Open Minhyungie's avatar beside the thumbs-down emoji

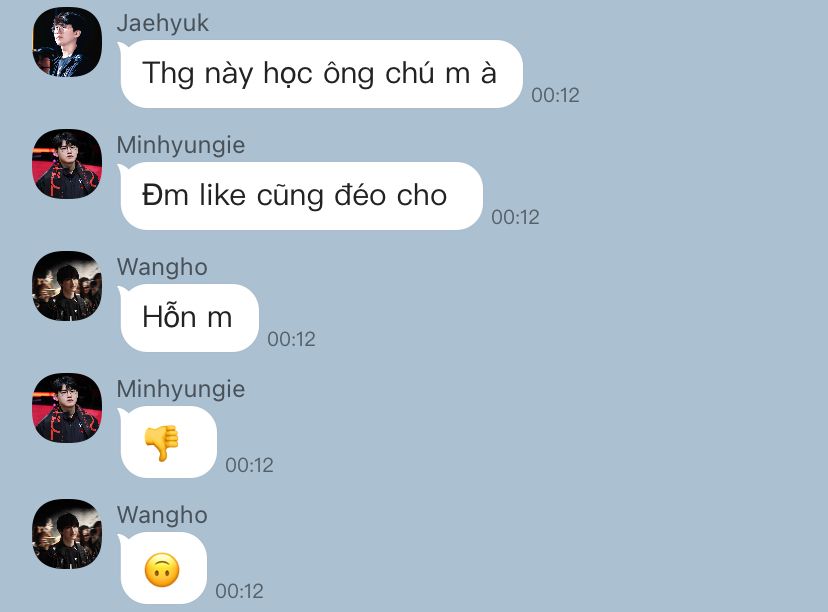pyautogui.click(x=67, y=408)
